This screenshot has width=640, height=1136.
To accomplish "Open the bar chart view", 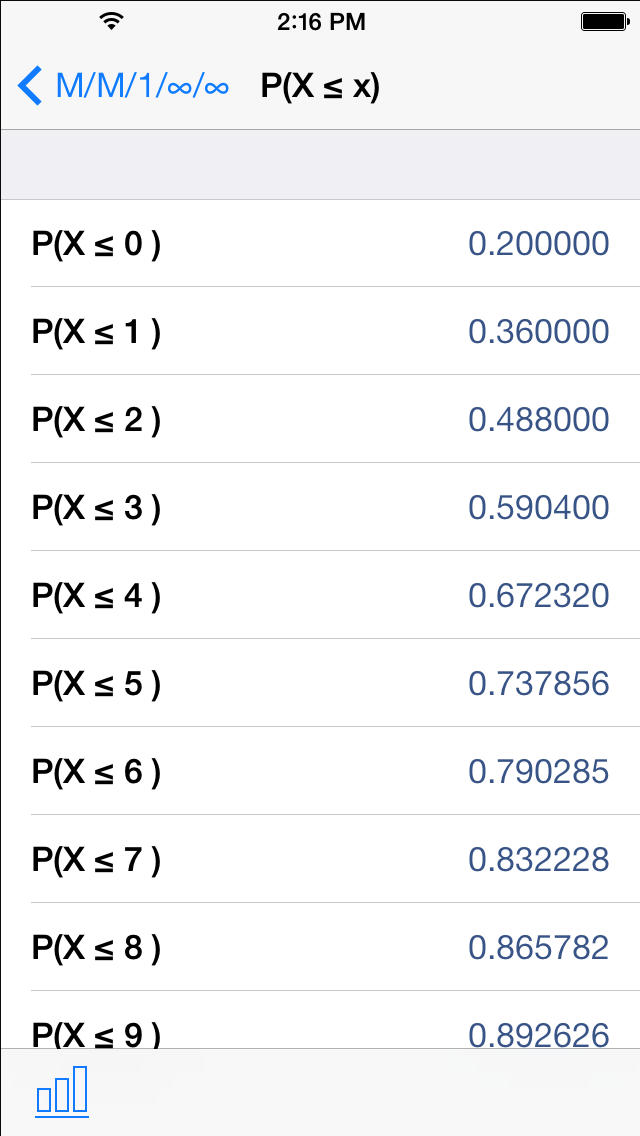I will (62, 1091).
